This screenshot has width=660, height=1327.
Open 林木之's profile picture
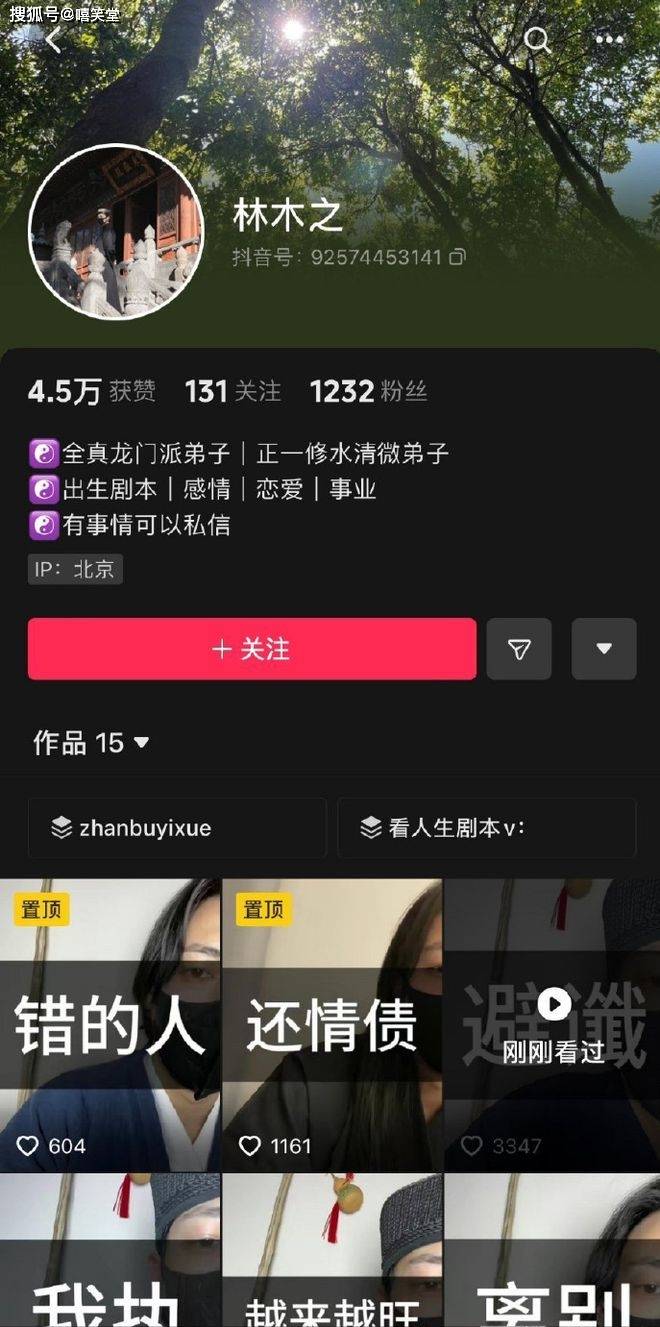[117, 232]
